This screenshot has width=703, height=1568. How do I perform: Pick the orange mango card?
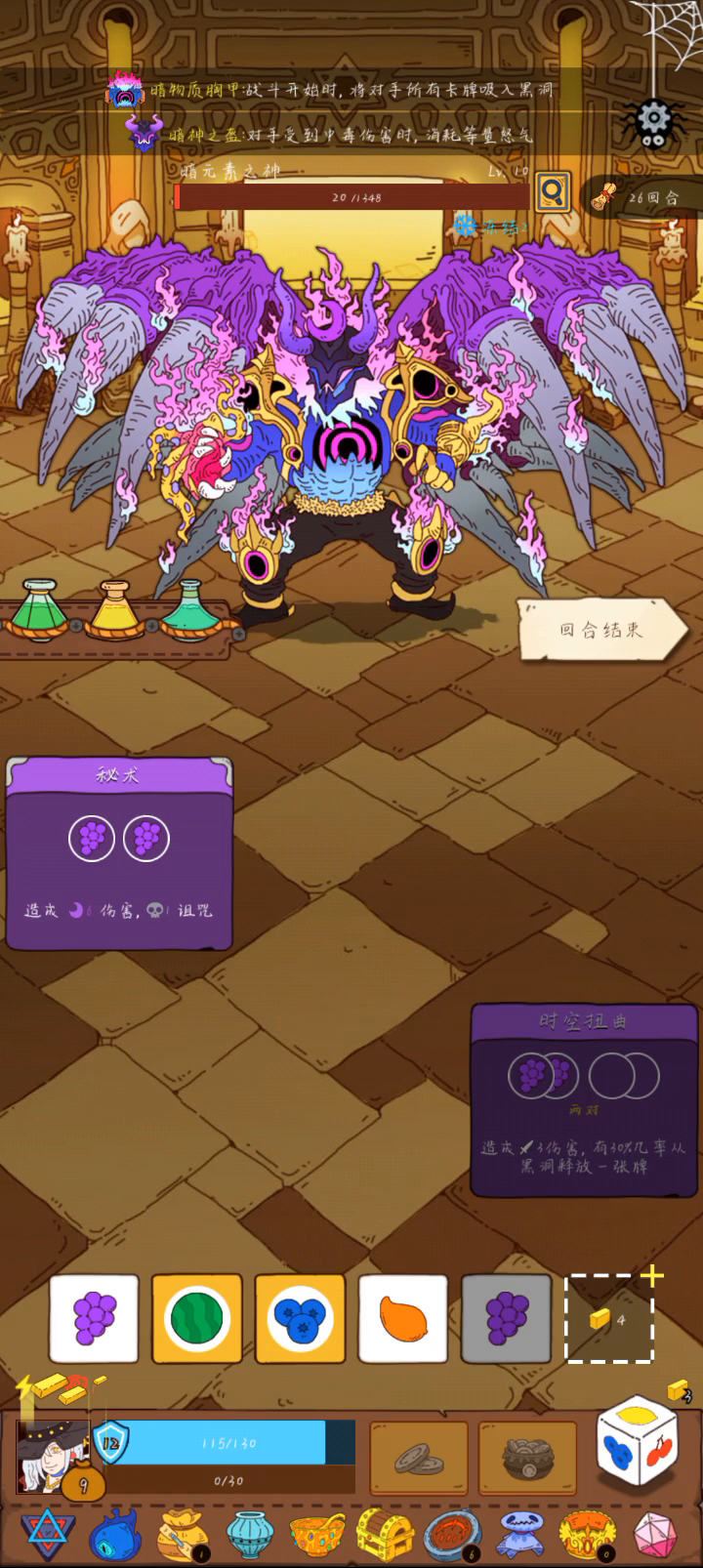[402, 1318]
